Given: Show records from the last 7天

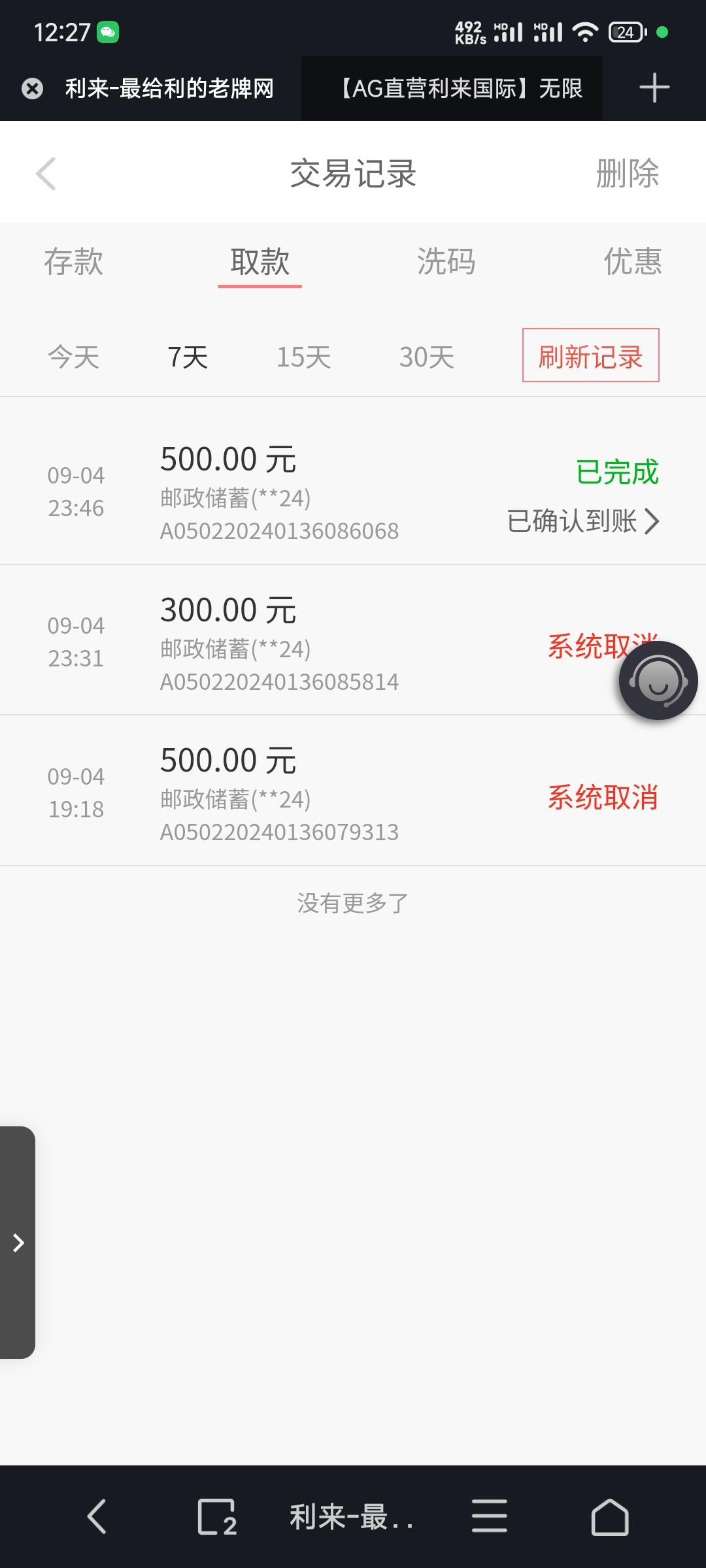Looking at the screenshot, I should point(188,357).
